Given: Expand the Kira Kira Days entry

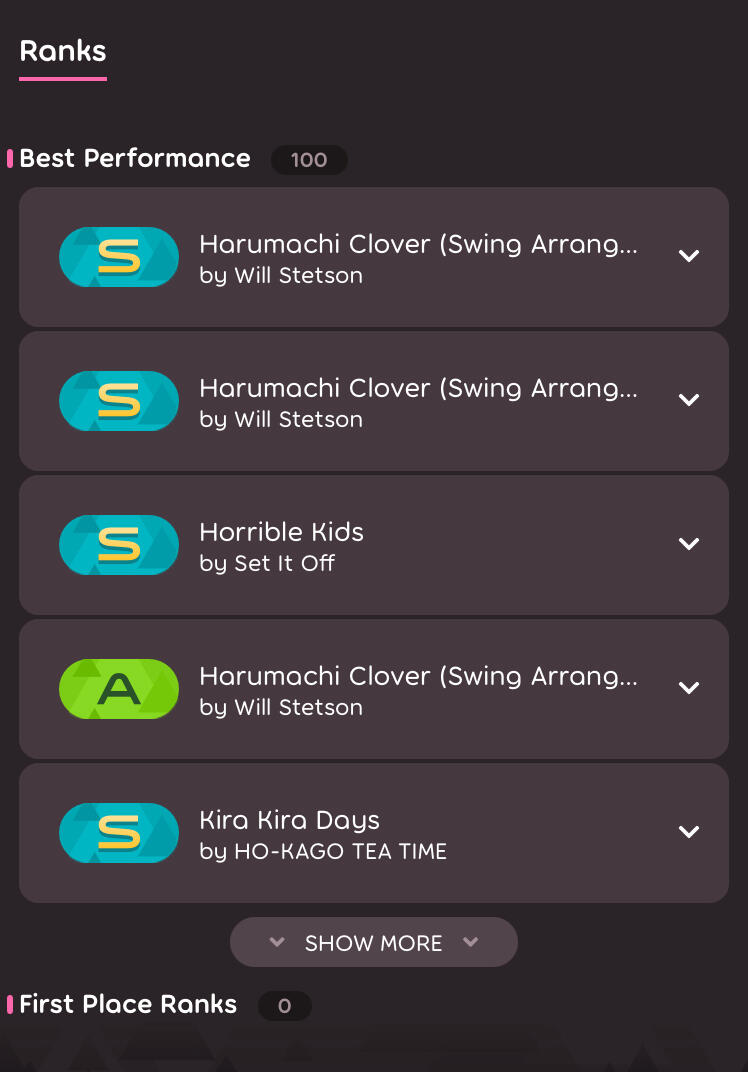Looking at the screenshot, I should click(x=688, y=832).
